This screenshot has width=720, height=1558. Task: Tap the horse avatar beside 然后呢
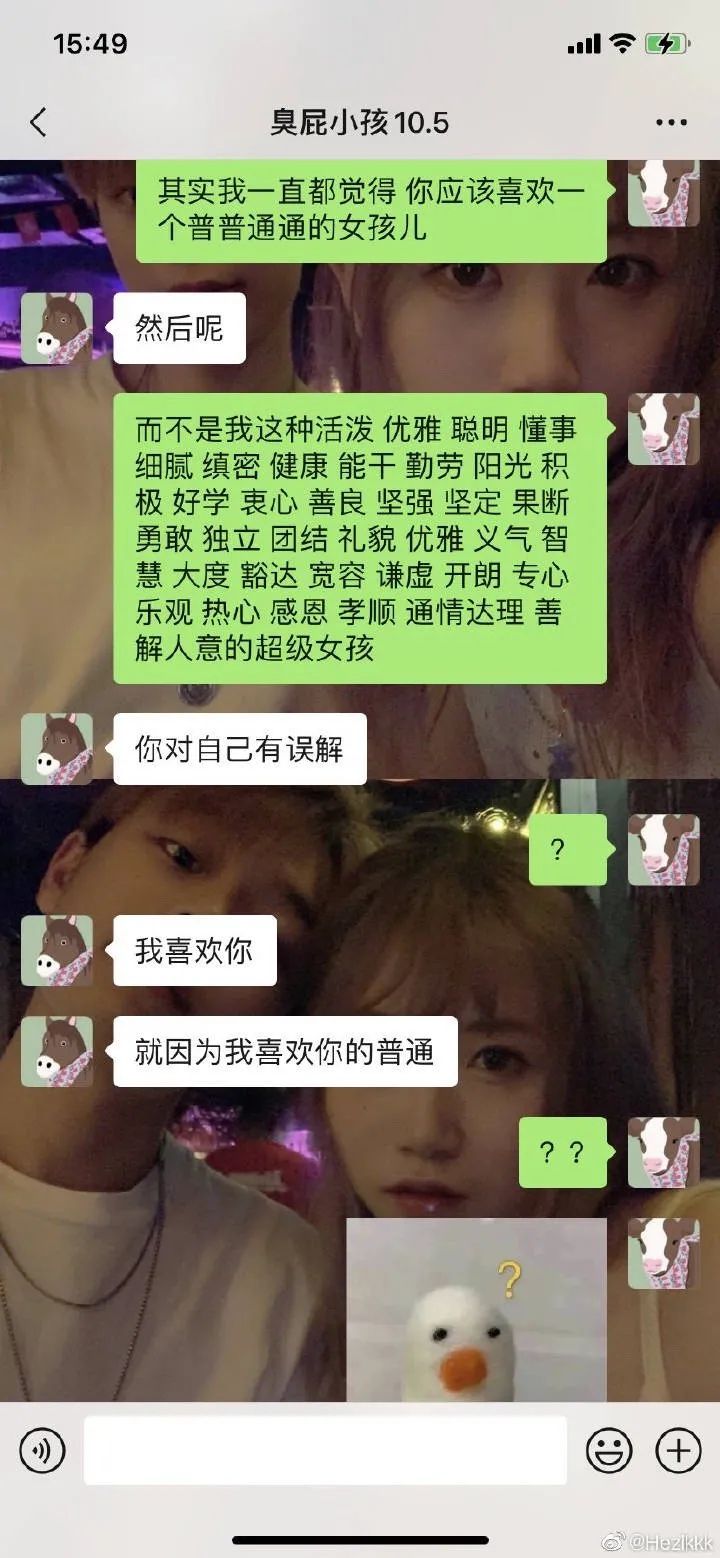[57, 328]
